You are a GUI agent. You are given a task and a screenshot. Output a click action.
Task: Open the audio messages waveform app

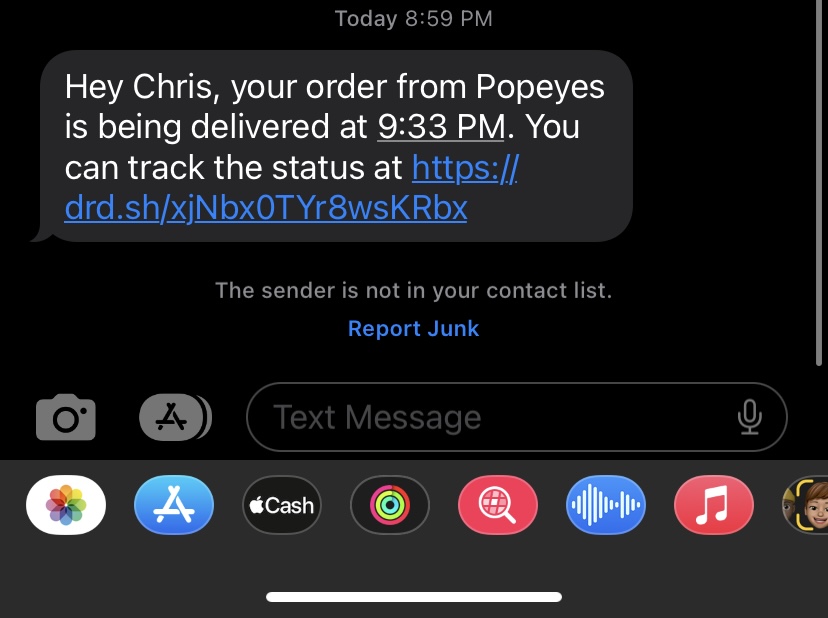pos(606,505)
